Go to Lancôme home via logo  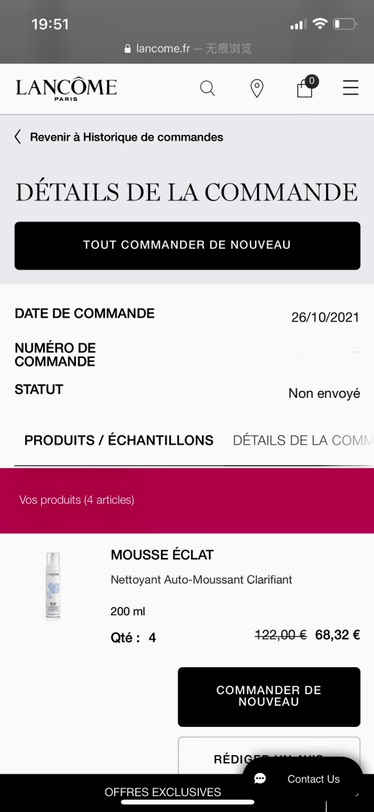pyautogui.click(x=66, y=89)
